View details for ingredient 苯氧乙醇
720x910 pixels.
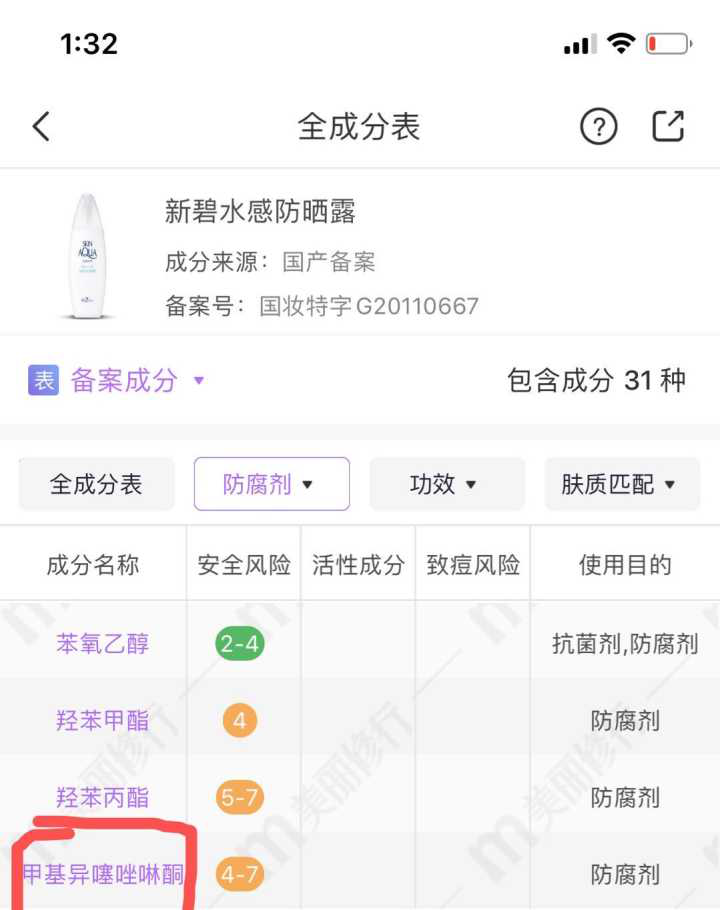(x=102, y=644)
